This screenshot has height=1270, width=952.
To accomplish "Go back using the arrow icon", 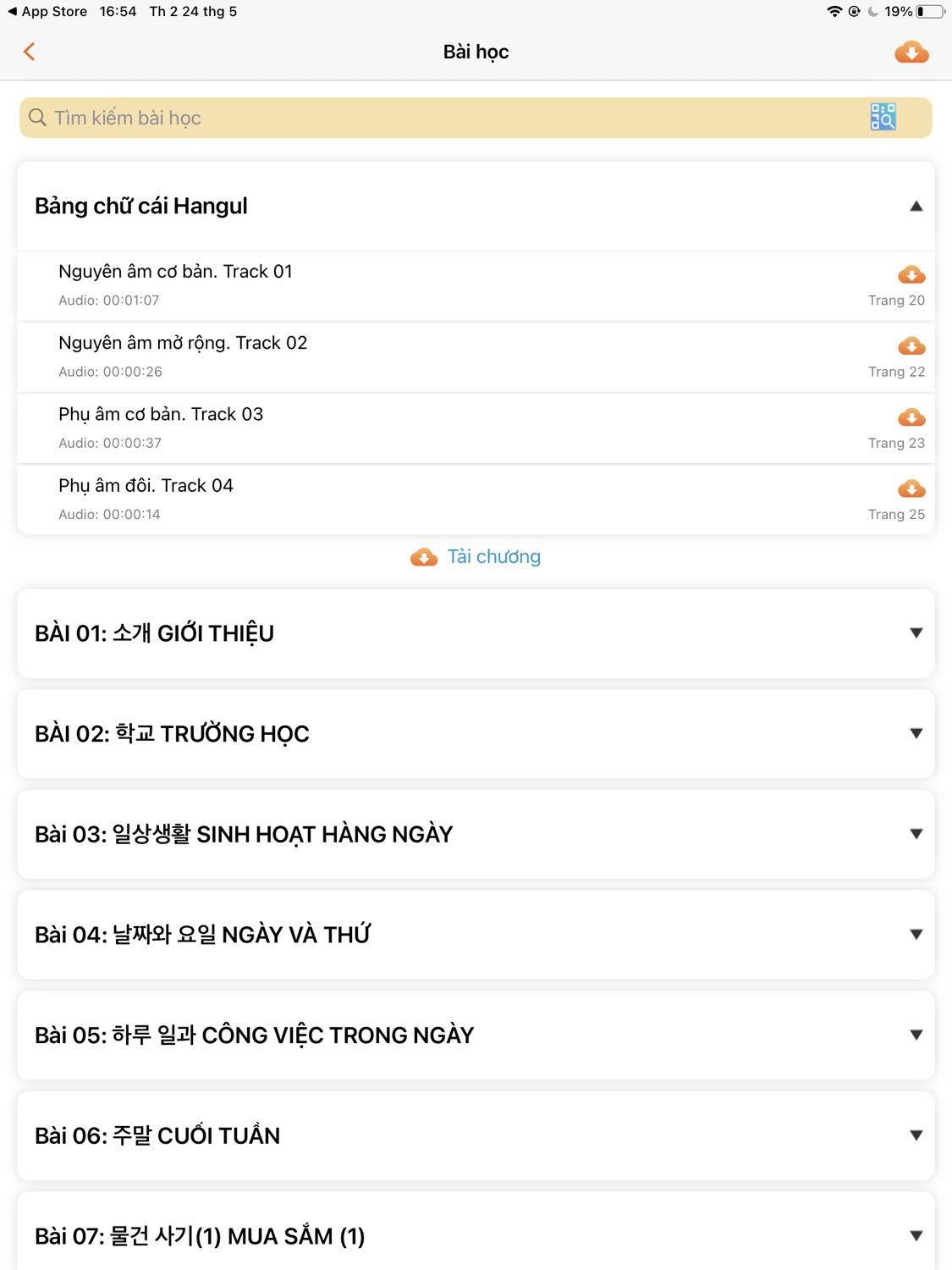I will pyautogui.click(x=29, y=52).
